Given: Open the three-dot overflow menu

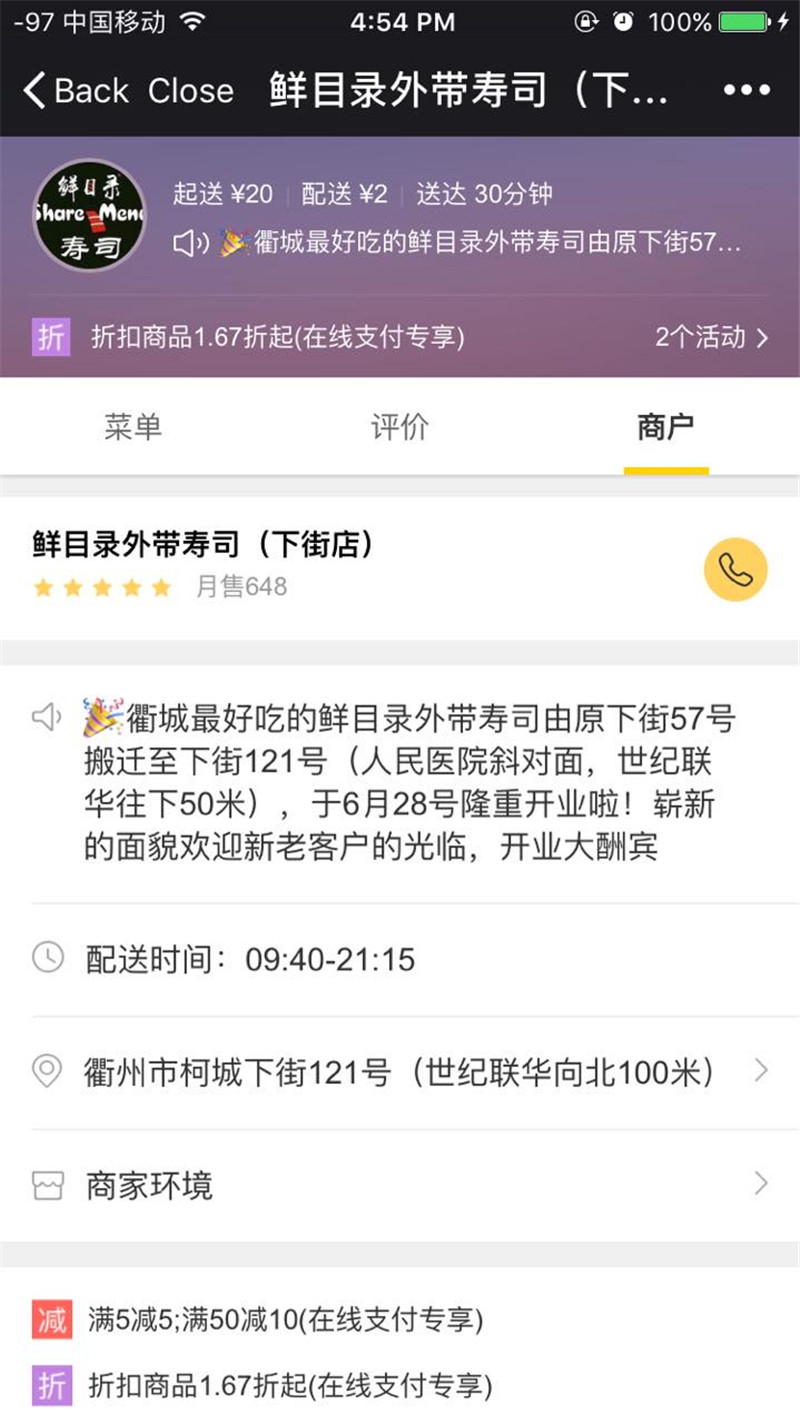Looking at the screenshot, I should click(747, 91).
